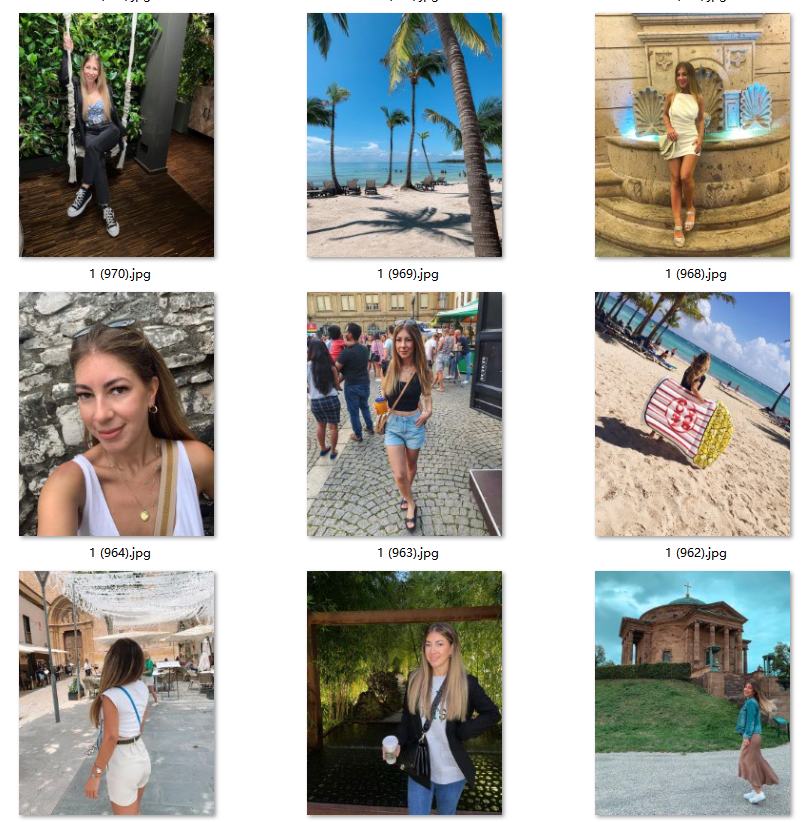Open the unlabeled street café canopy photo

[x=116, y=693]
